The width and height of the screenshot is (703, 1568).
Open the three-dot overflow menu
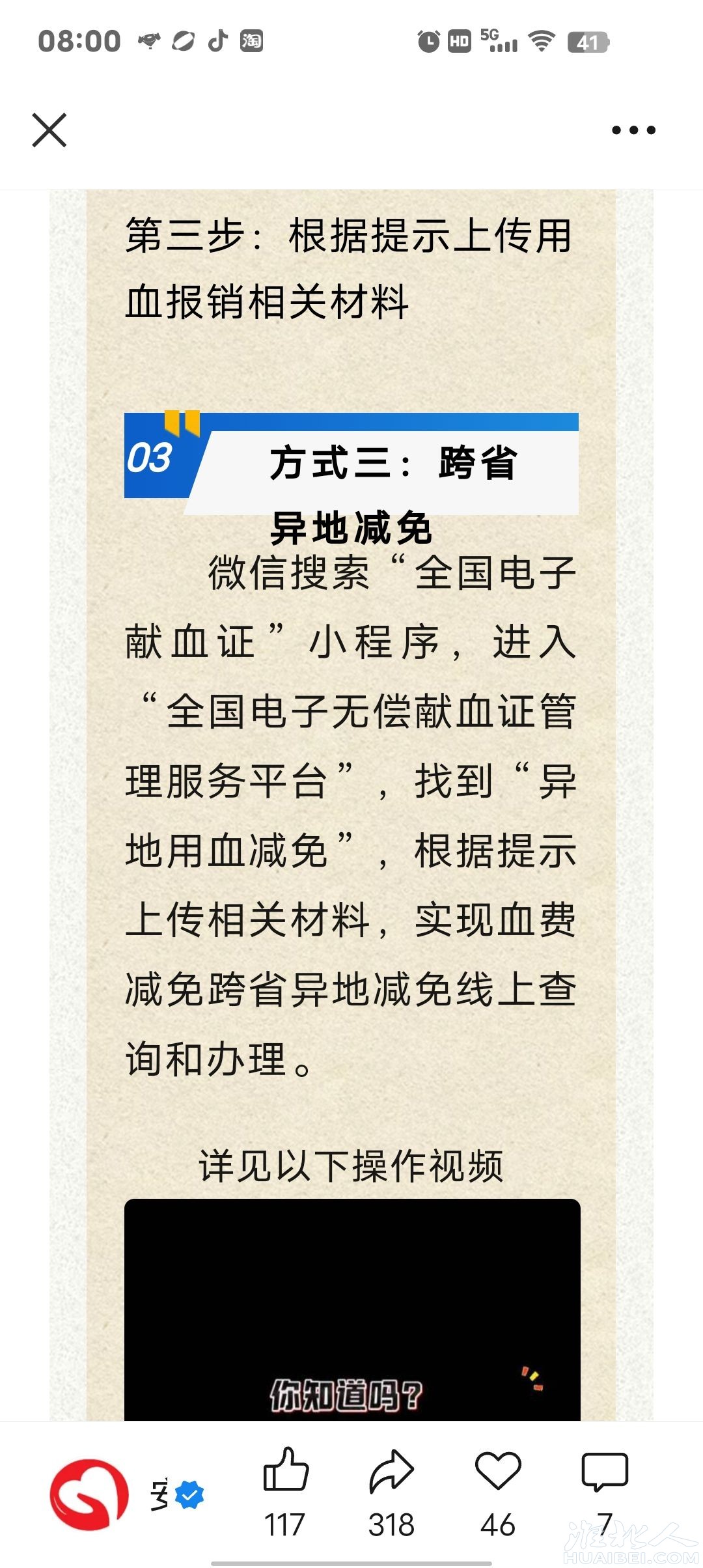tap(633, 130)
